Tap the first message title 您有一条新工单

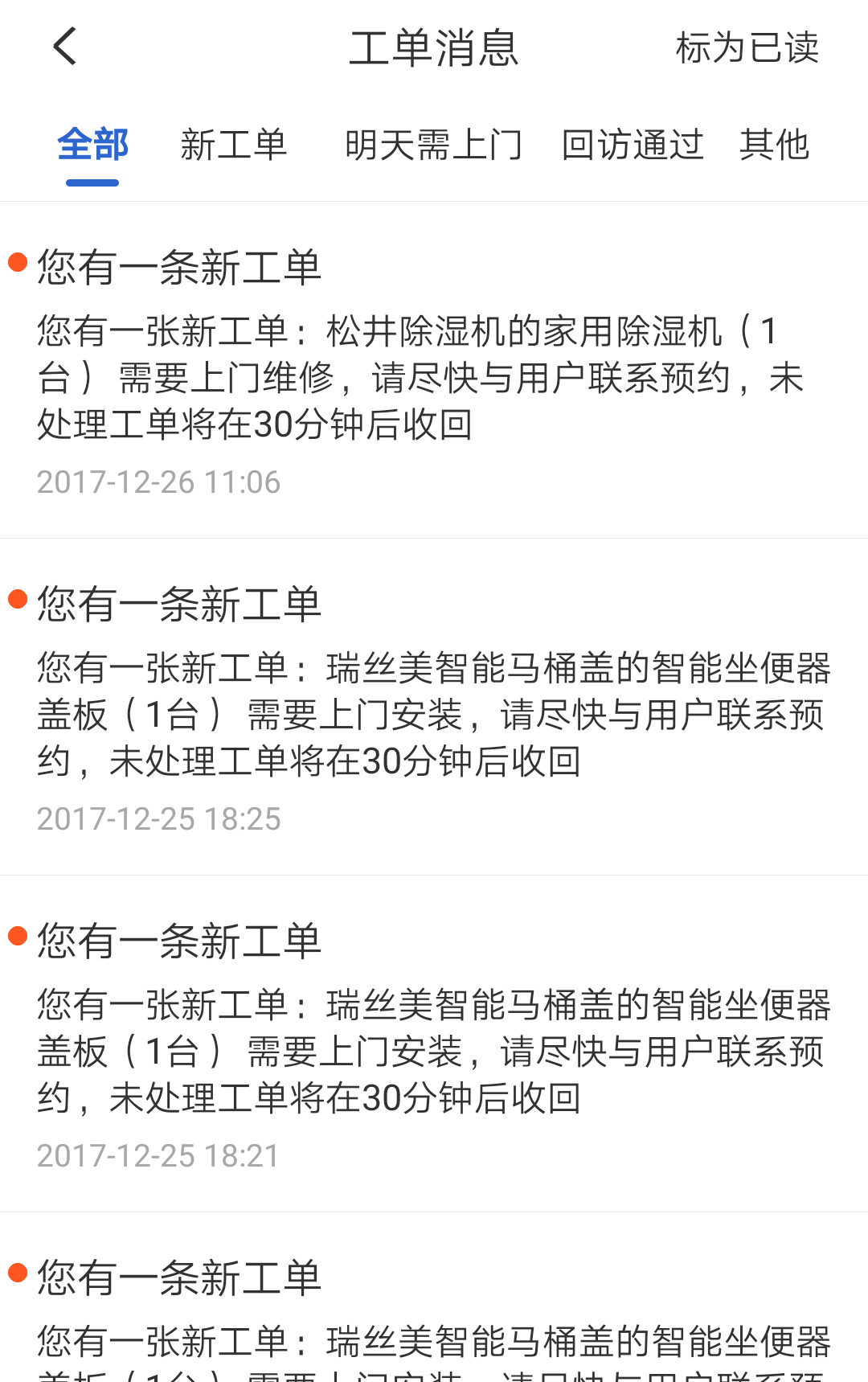pyautogui.click(x=178, y=267)
